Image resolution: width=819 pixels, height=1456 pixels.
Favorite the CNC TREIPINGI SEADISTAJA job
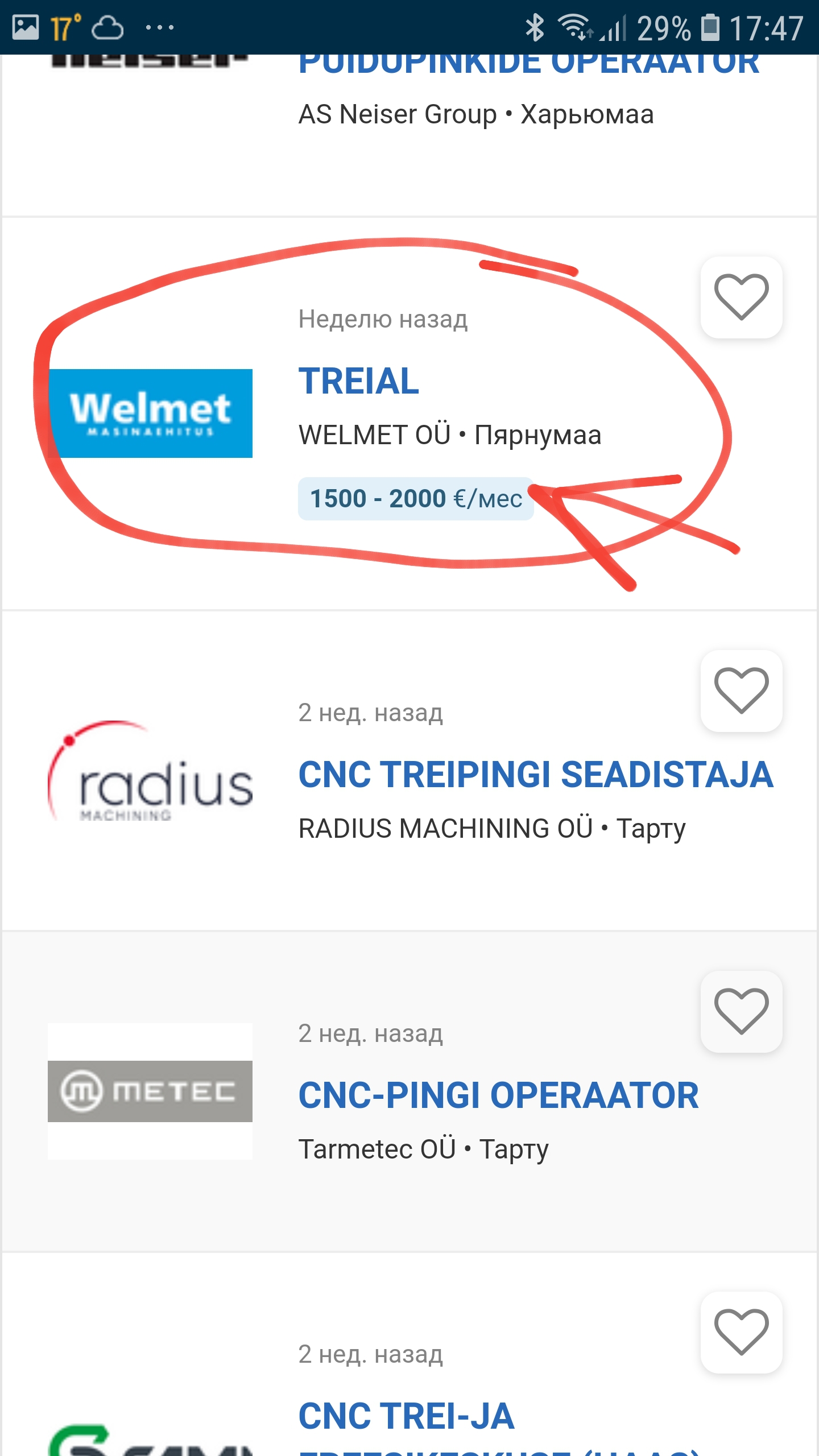[741, 690]
